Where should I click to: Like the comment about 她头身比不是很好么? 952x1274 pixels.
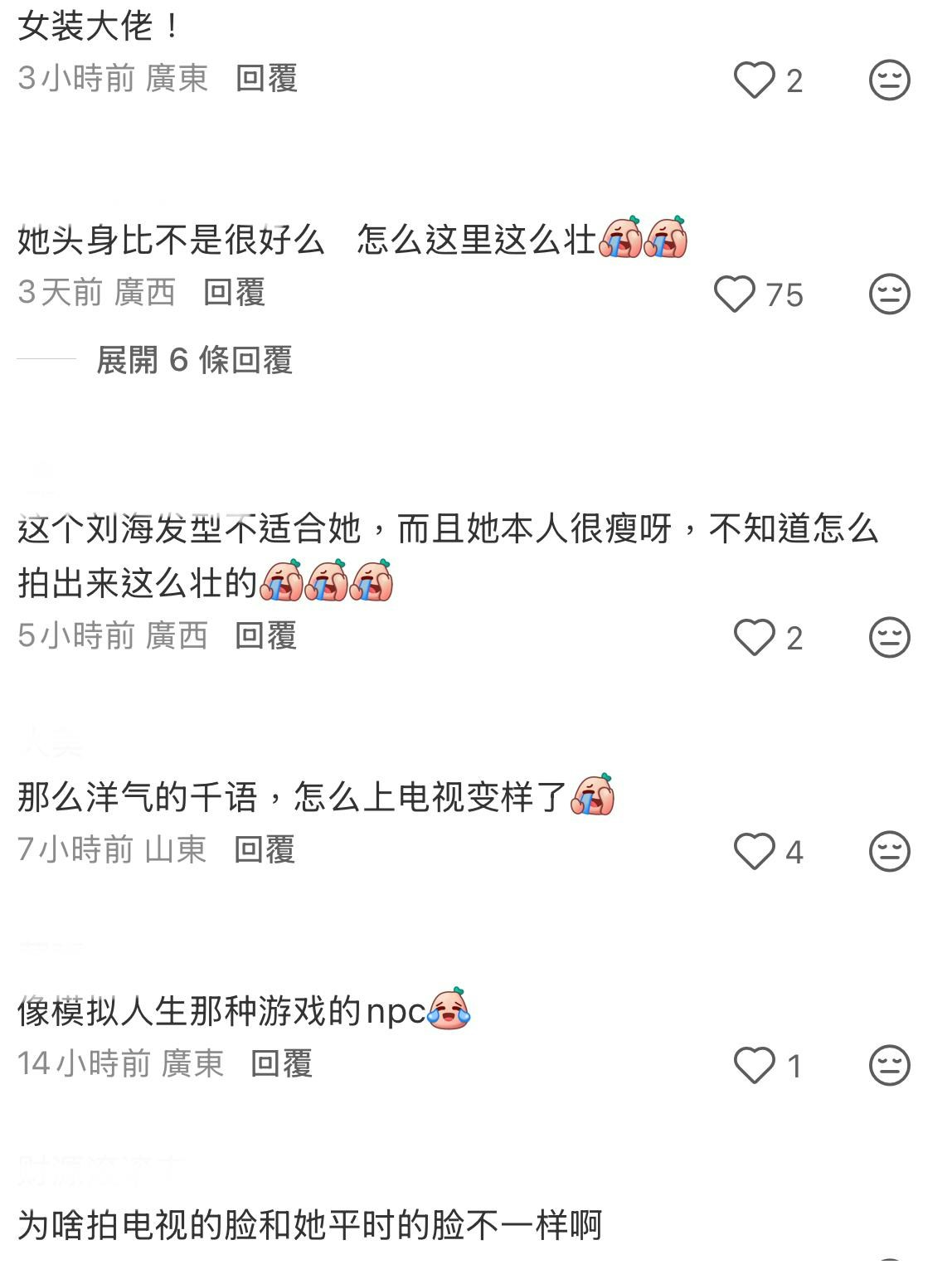click(x=735, y=294)
